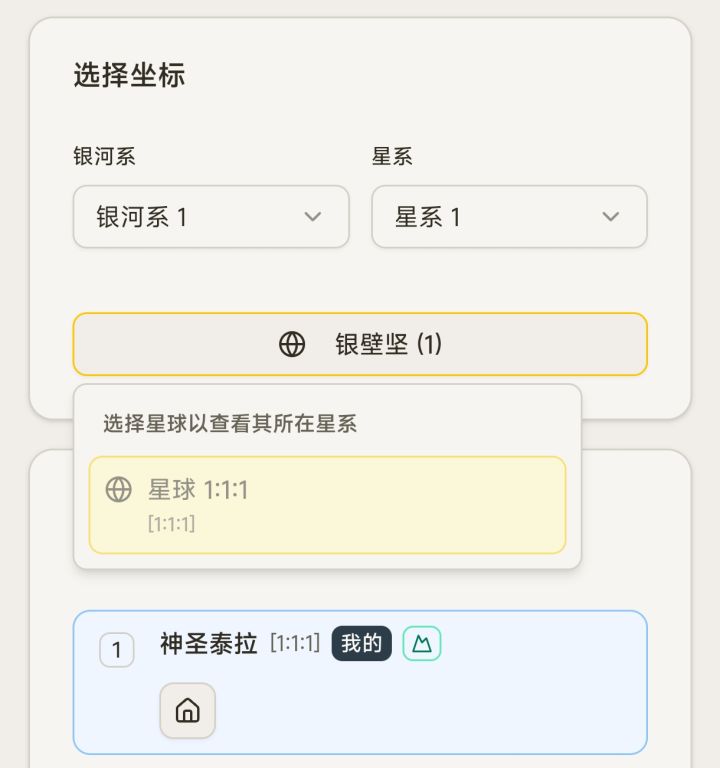Select the 银河系 section label
720x768 pixels.
[x=93, y=156]
